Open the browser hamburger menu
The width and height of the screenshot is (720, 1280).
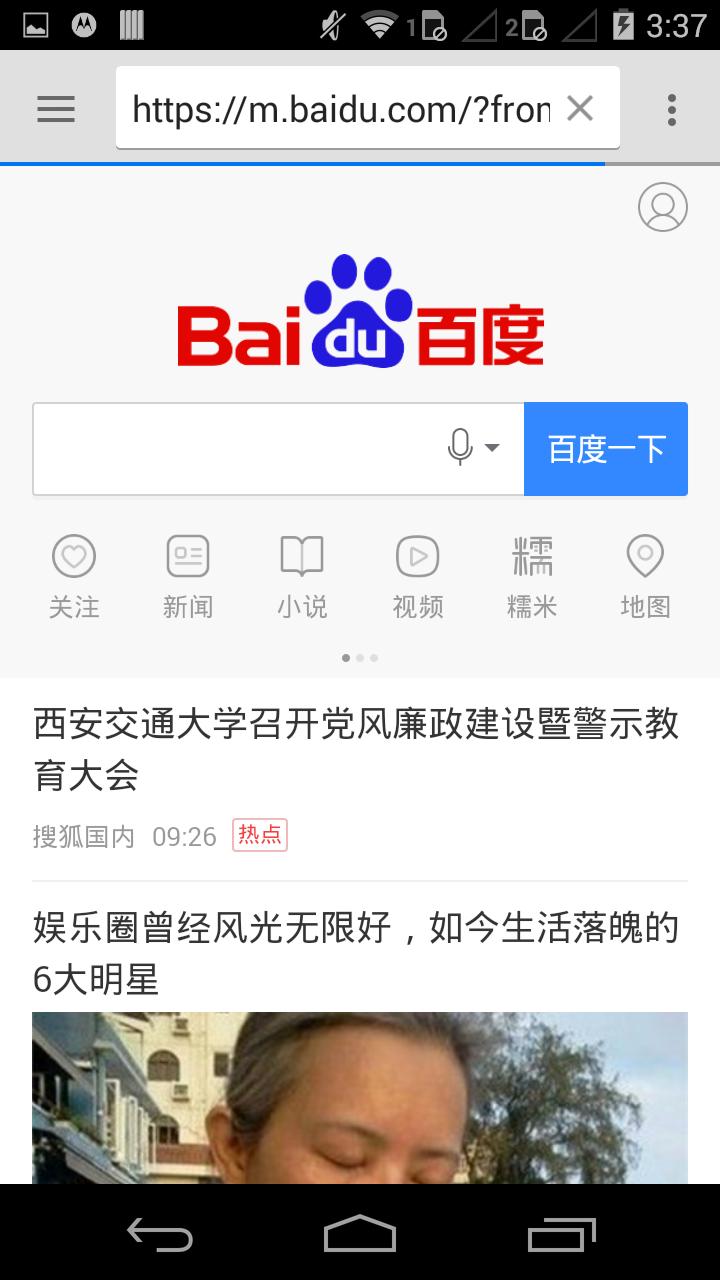point(56,109)
